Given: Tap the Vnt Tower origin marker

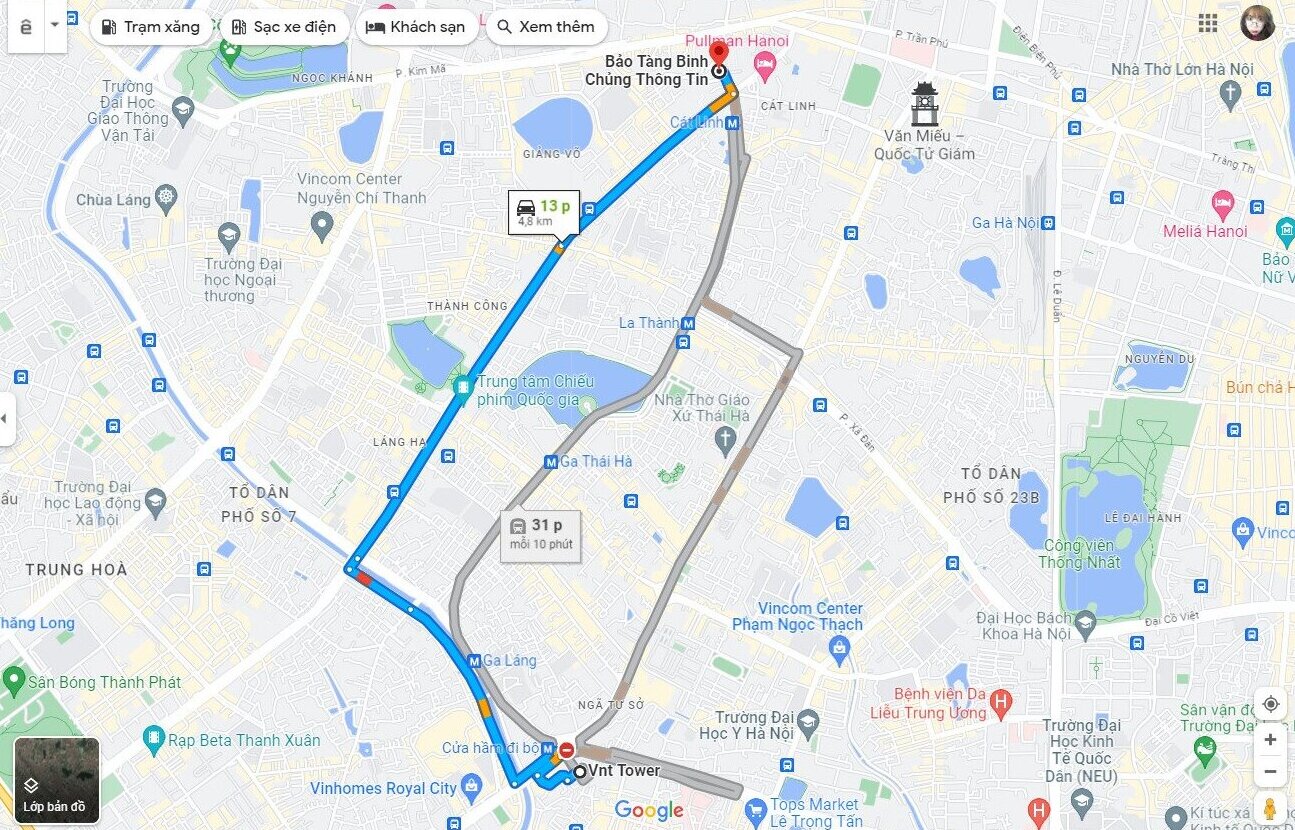Looking at the screenshot, I should 580,771.
